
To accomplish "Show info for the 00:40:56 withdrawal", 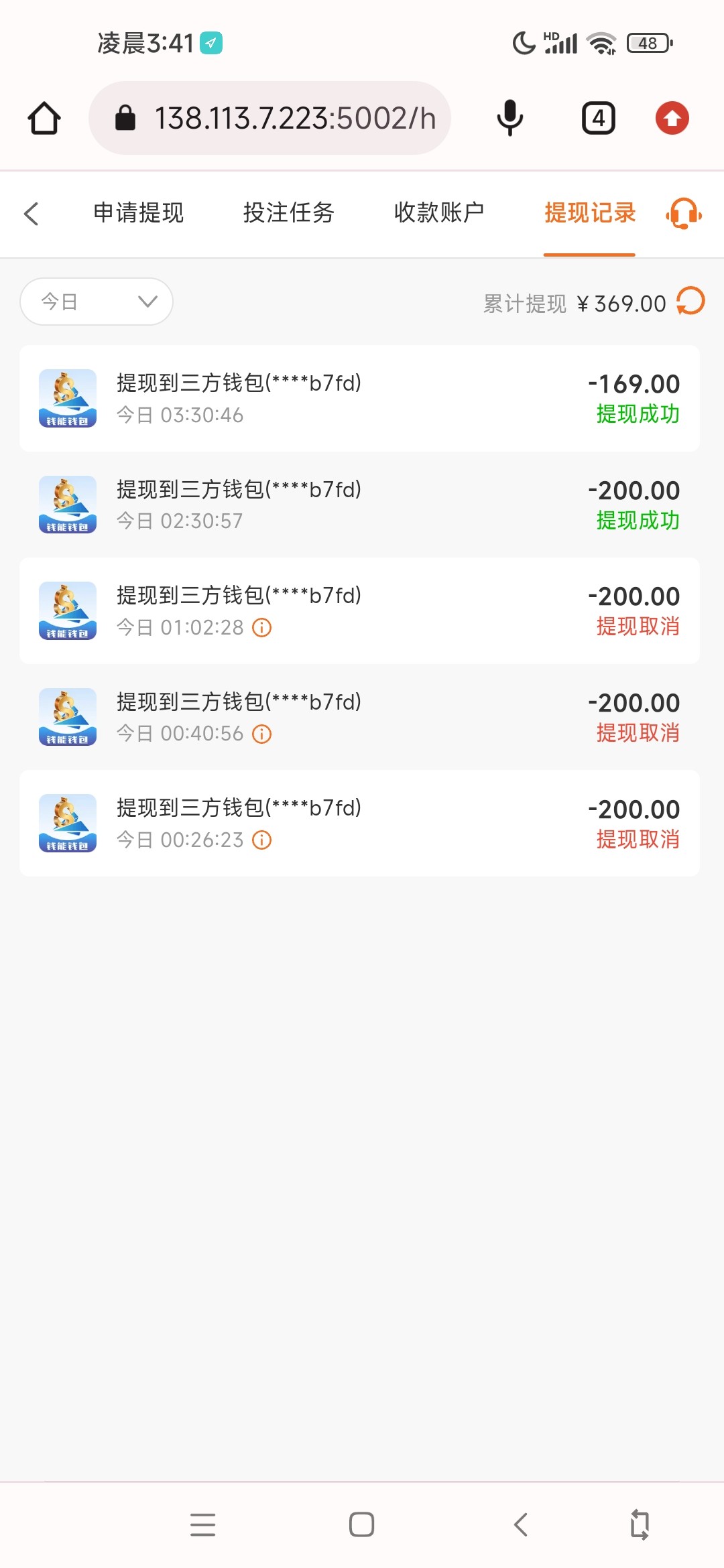I will click(261, 734).
